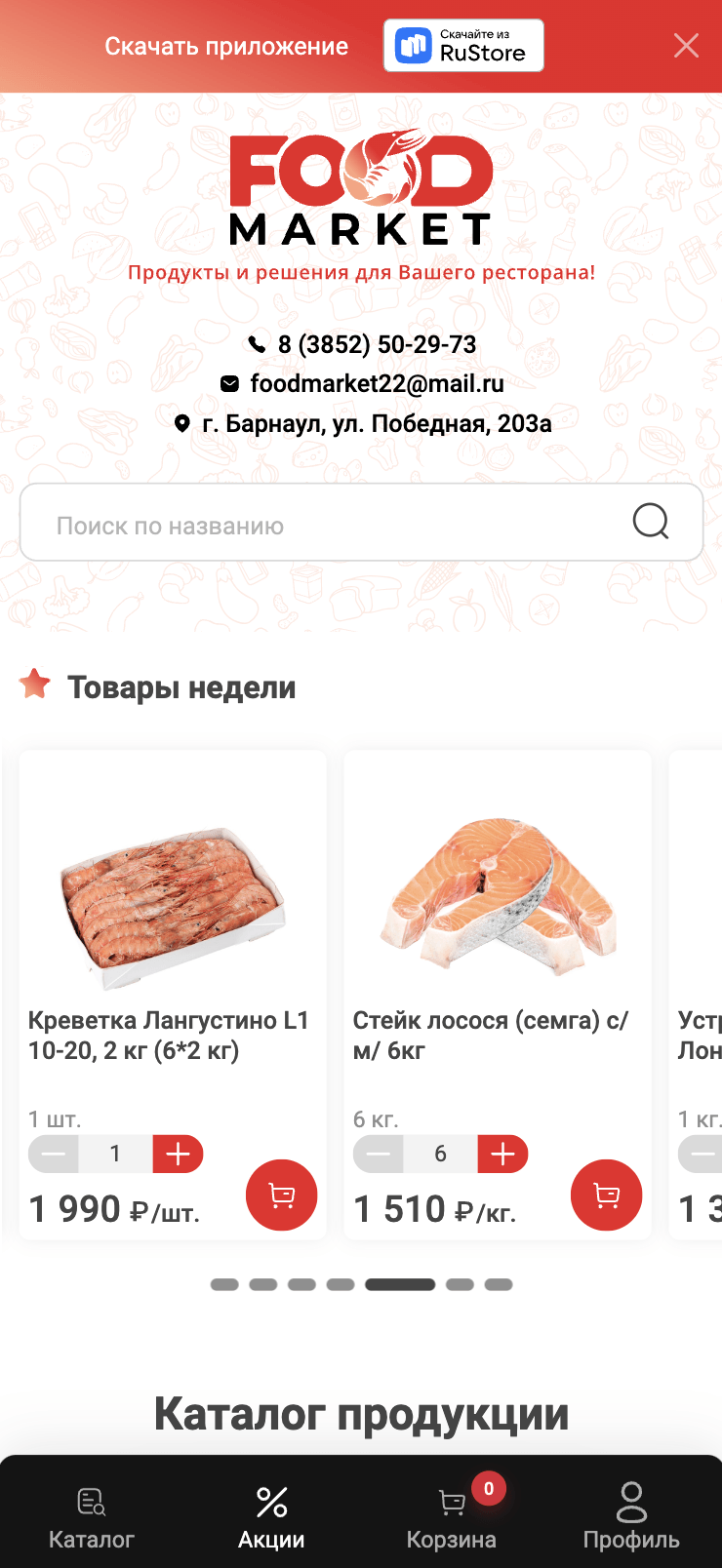
Task: Open the RuStore download badge
Action: [x=463, y=46]
